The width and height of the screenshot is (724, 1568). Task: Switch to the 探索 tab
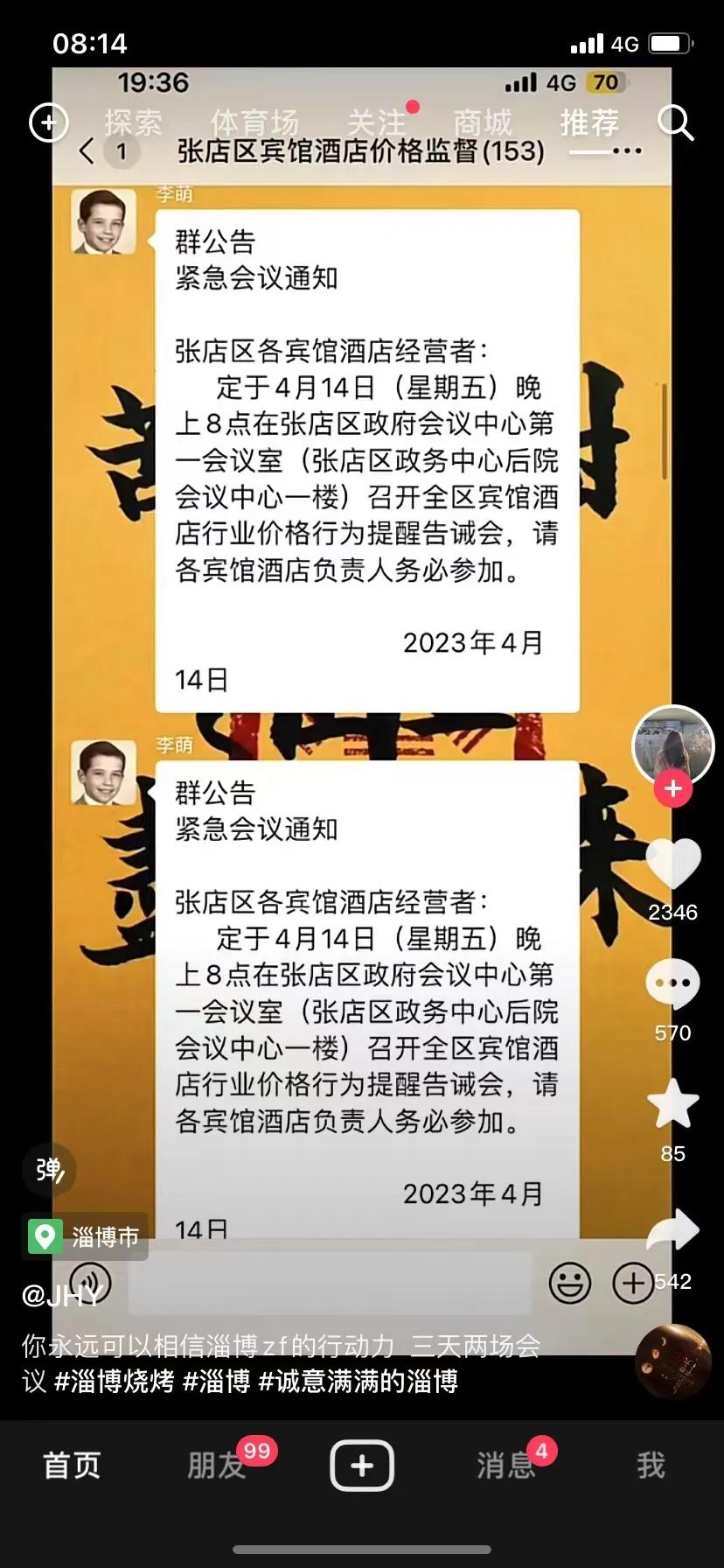pyautogui.click(x=133, y=122)
